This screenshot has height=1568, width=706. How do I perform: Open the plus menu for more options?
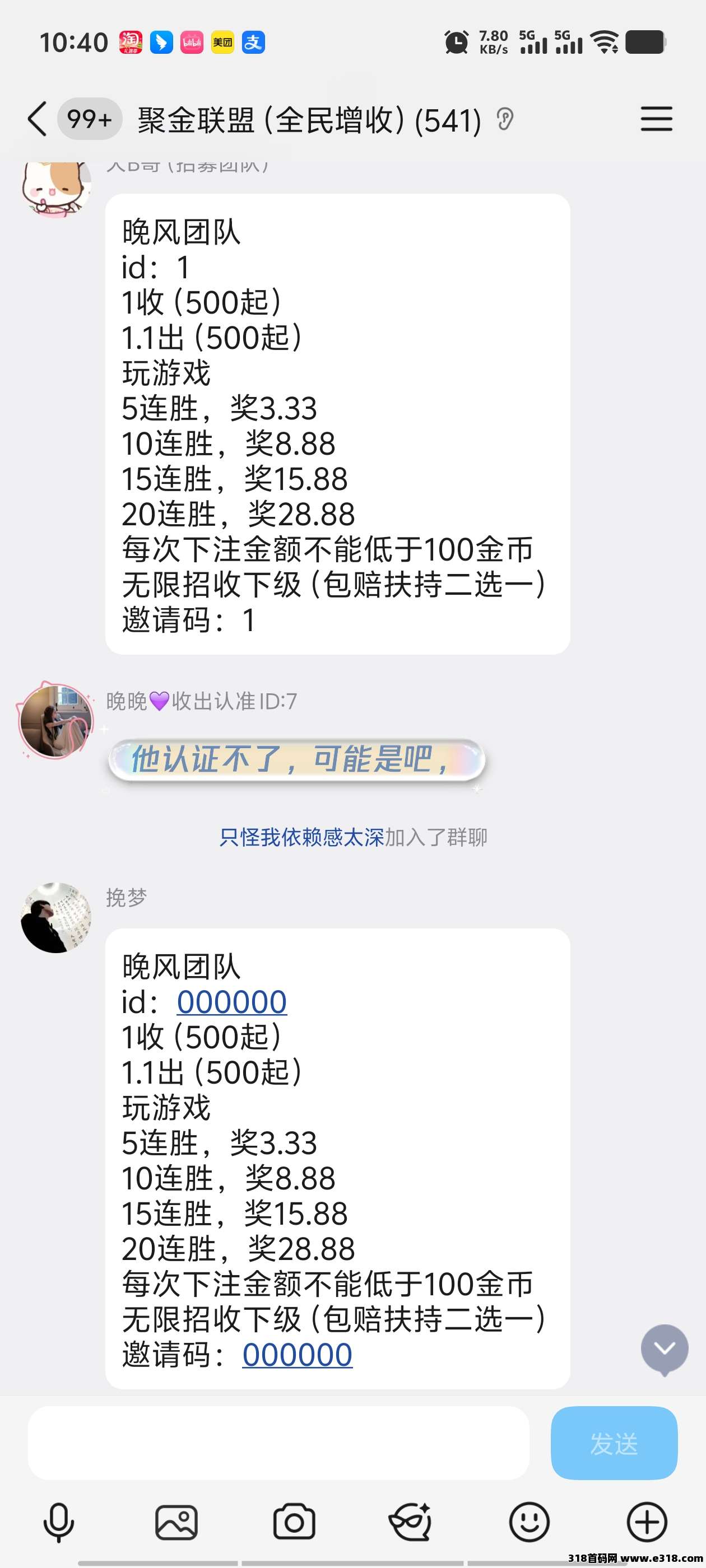pos(647,1522)
